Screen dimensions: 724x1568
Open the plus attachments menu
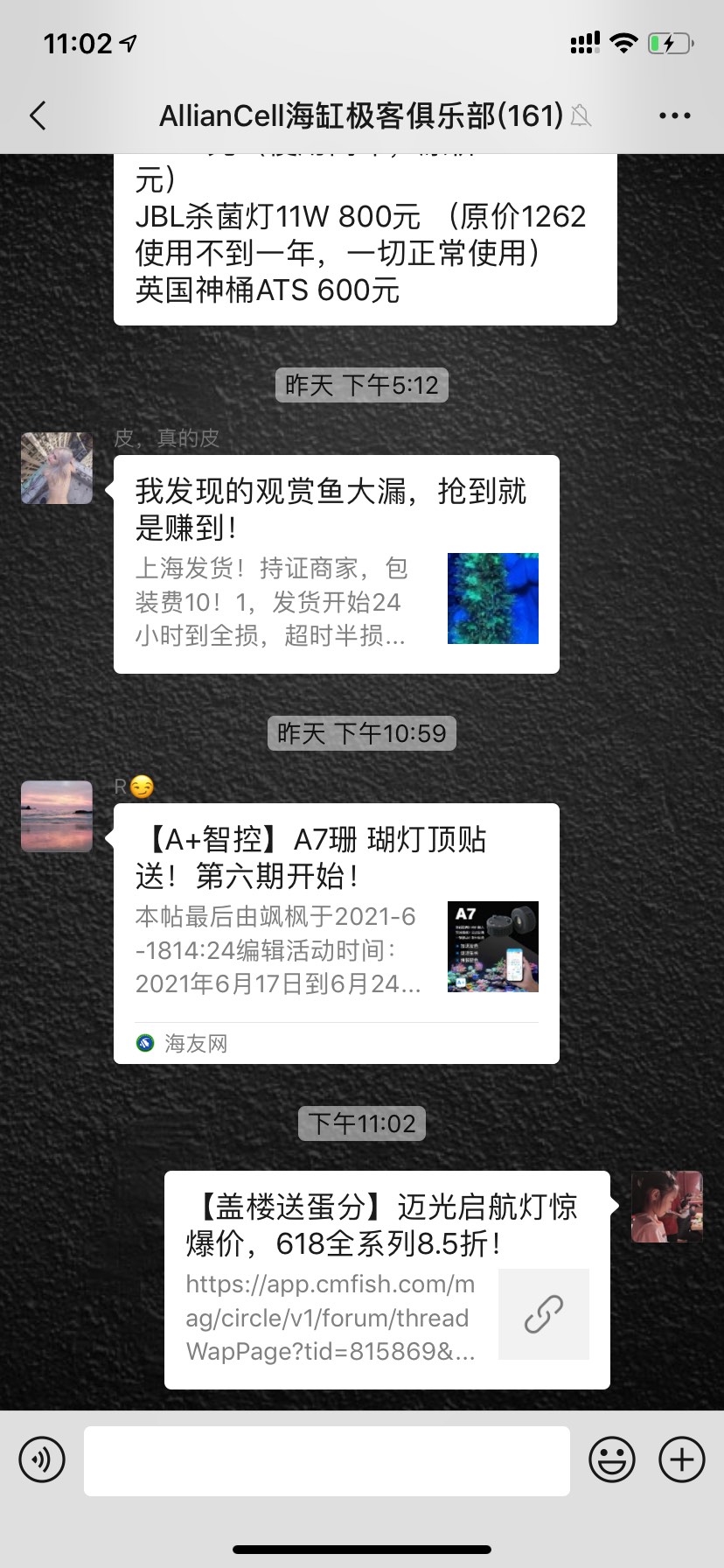[x=681, y=1459]
